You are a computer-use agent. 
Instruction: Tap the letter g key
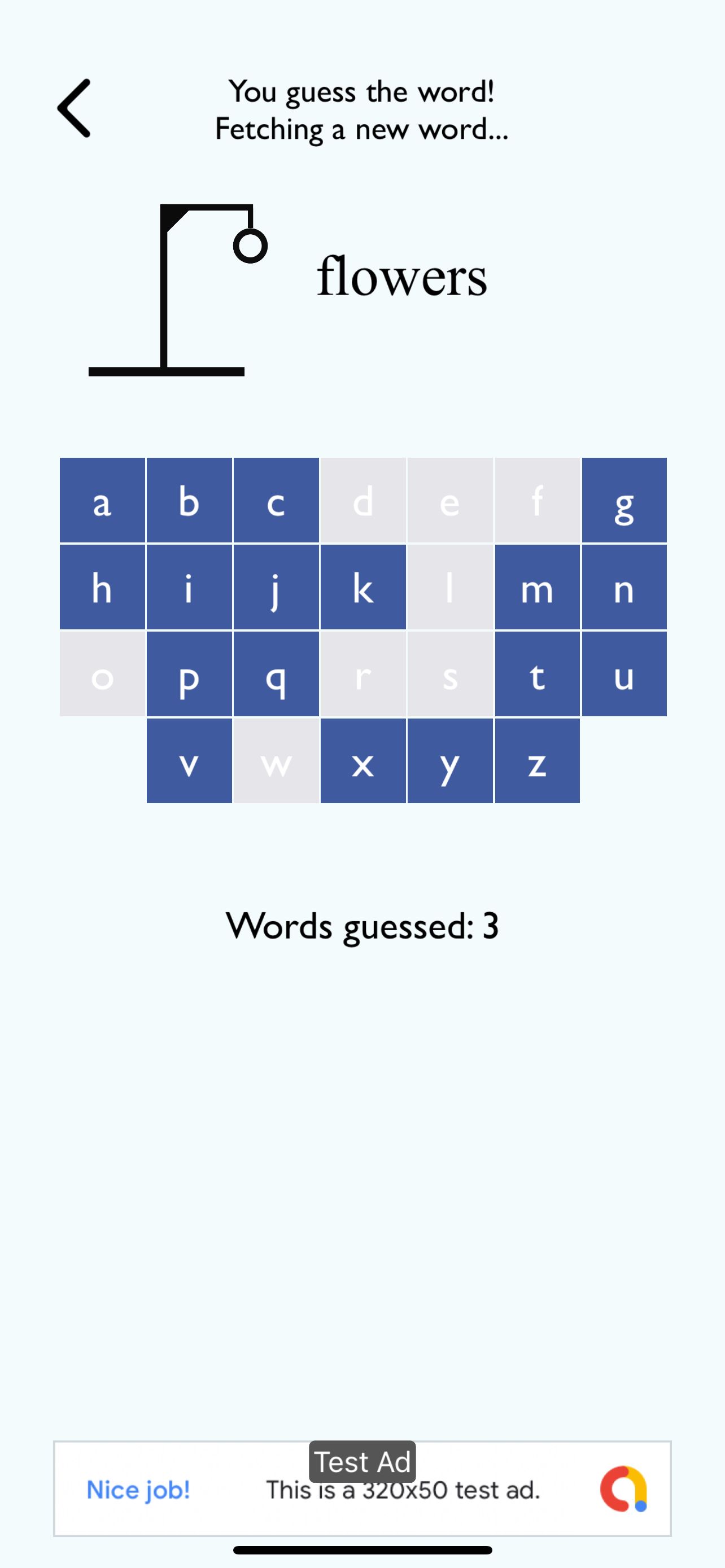point(624,500)
